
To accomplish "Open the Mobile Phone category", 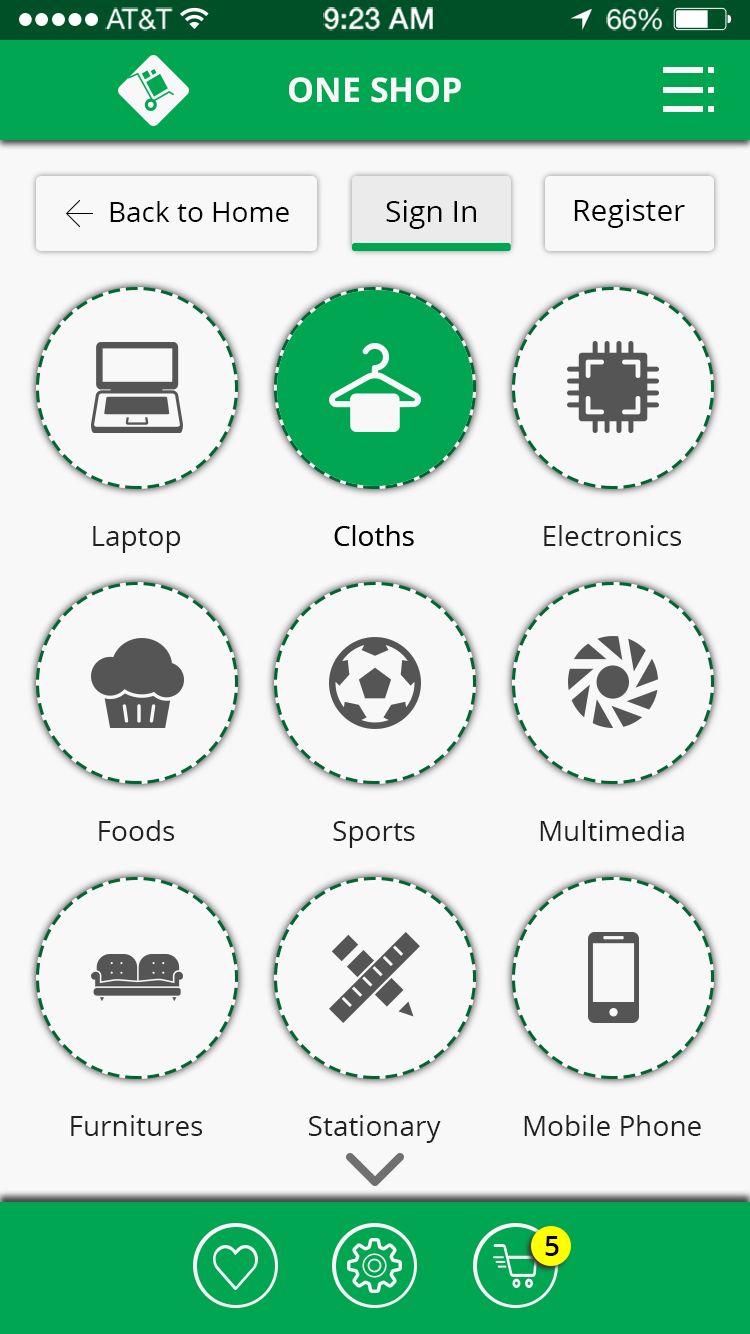I will click(613, 978).
